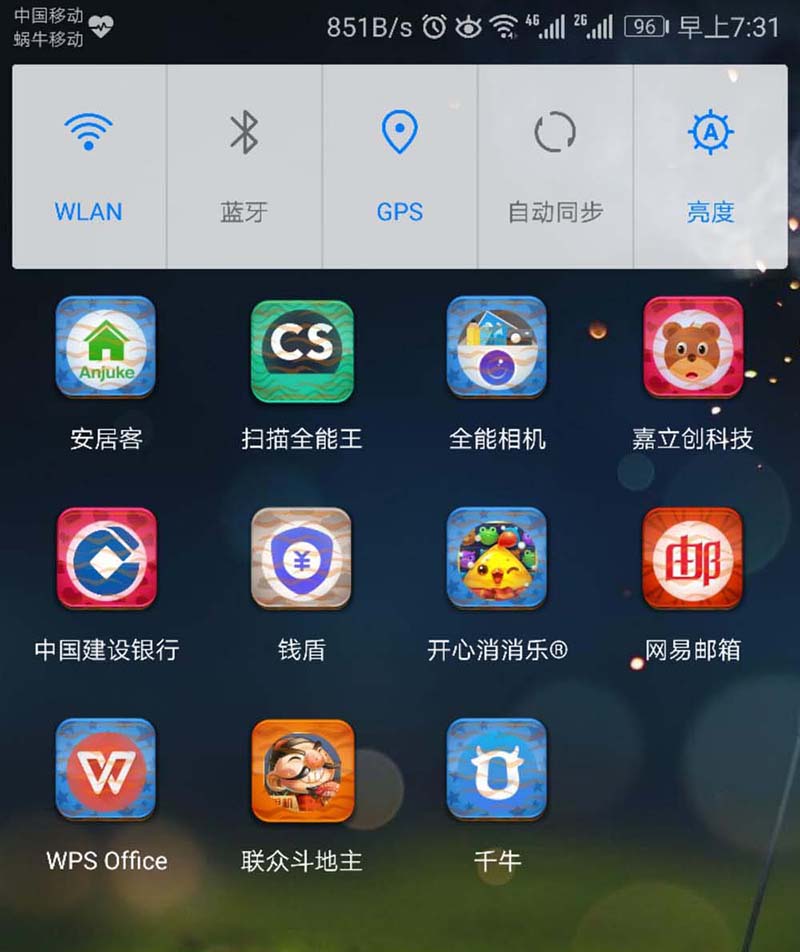Screen dimensions: 800x952
Task: Enable 自动同步 auto sync
Action: [555, 166]
